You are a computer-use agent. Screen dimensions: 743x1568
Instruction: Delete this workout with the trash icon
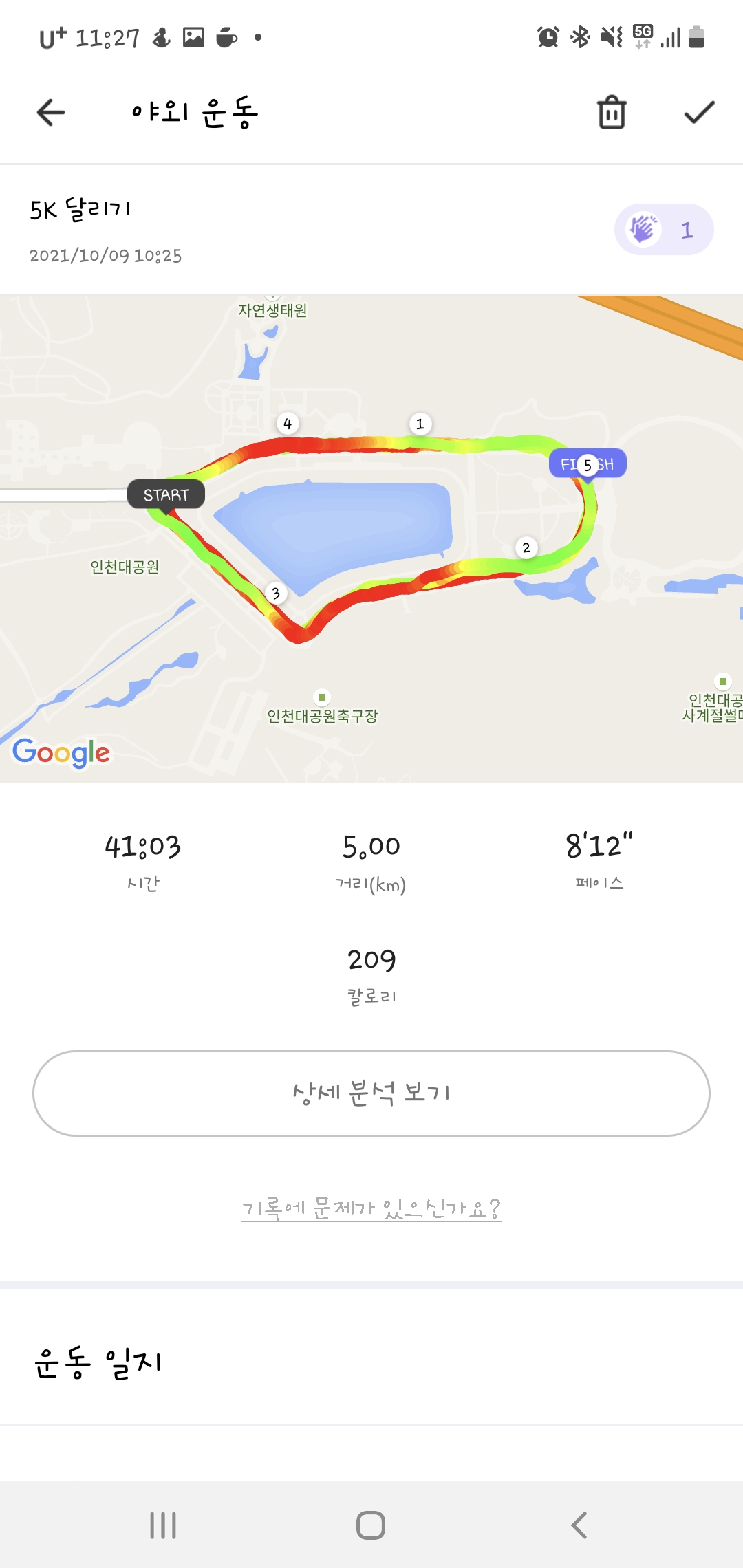(612, 113)
